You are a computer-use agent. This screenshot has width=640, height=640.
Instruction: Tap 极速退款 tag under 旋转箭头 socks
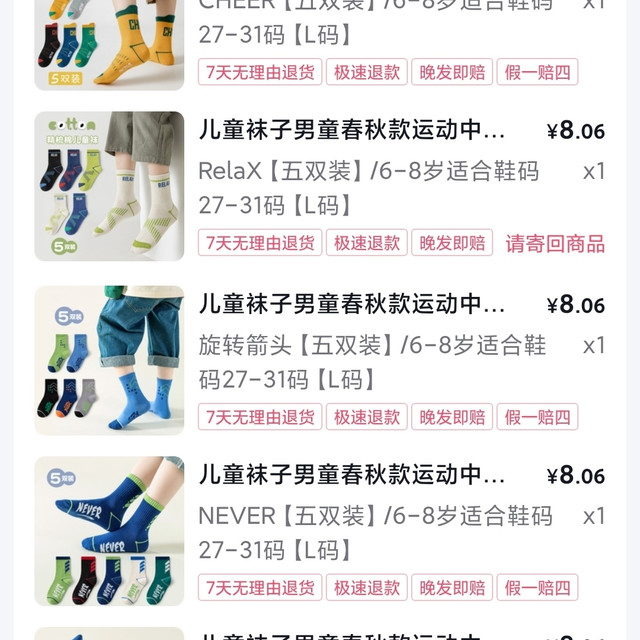click(367, 416)
